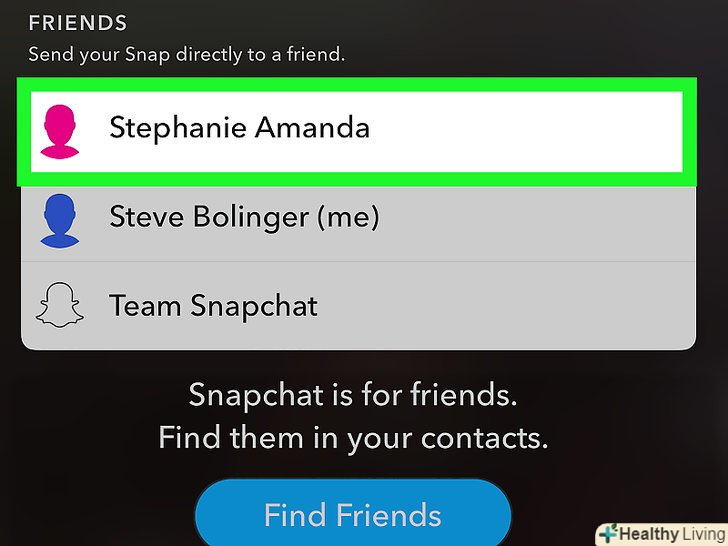The width and height of the screenshot is (728, 546).
Task: Select Stephanie Amanda as recipient
Action: (355, 129)
